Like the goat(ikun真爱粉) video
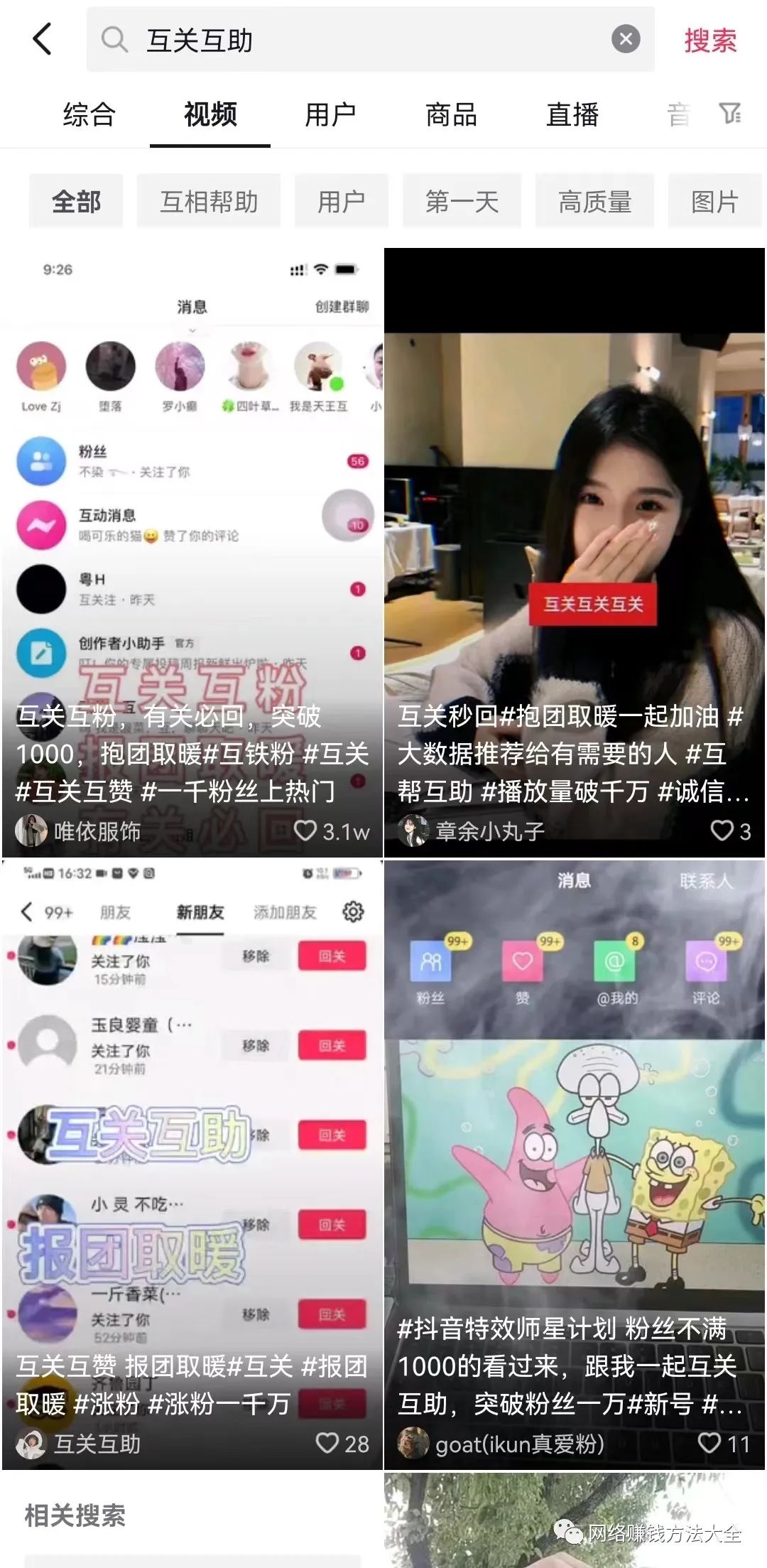Screen dimensions: 767x1568 pyautogui.click(x=709, y=1443)
